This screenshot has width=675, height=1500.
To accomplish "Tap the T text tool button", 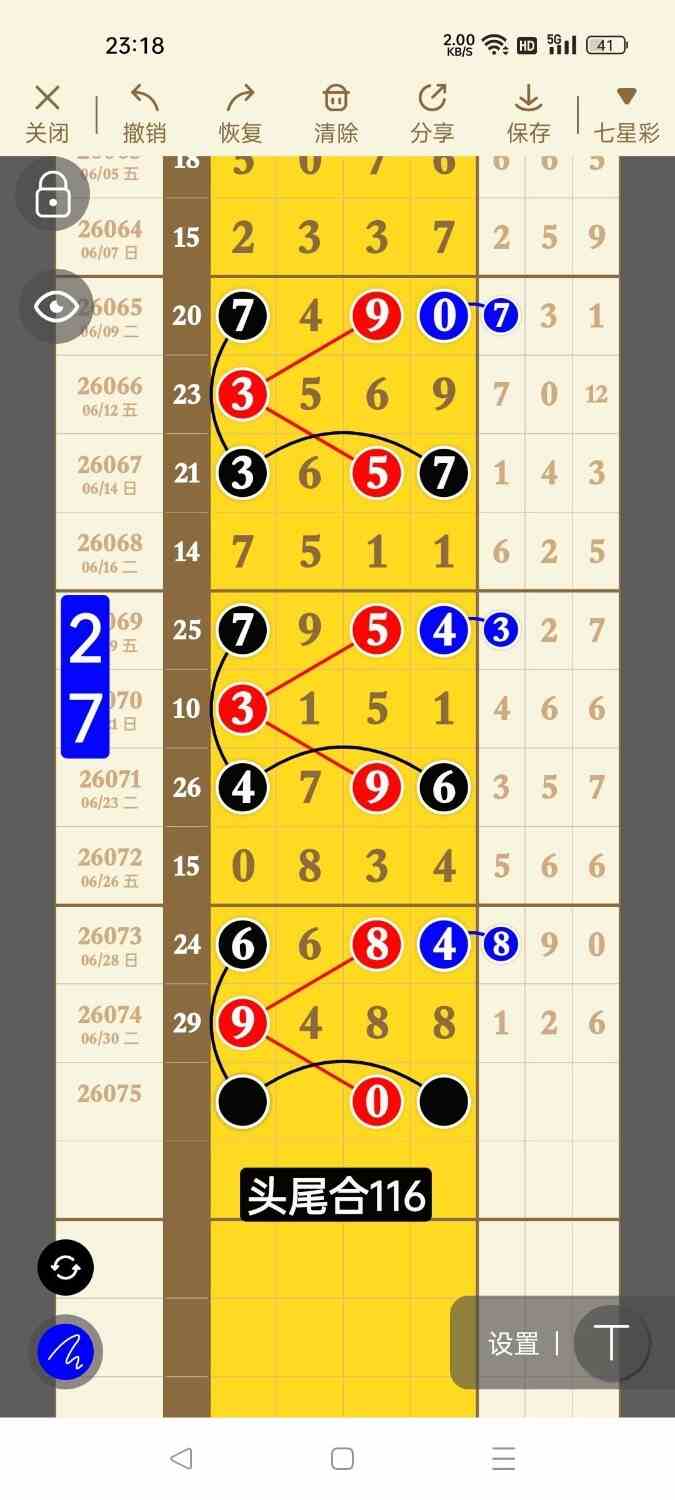I will coord(611,1343).
